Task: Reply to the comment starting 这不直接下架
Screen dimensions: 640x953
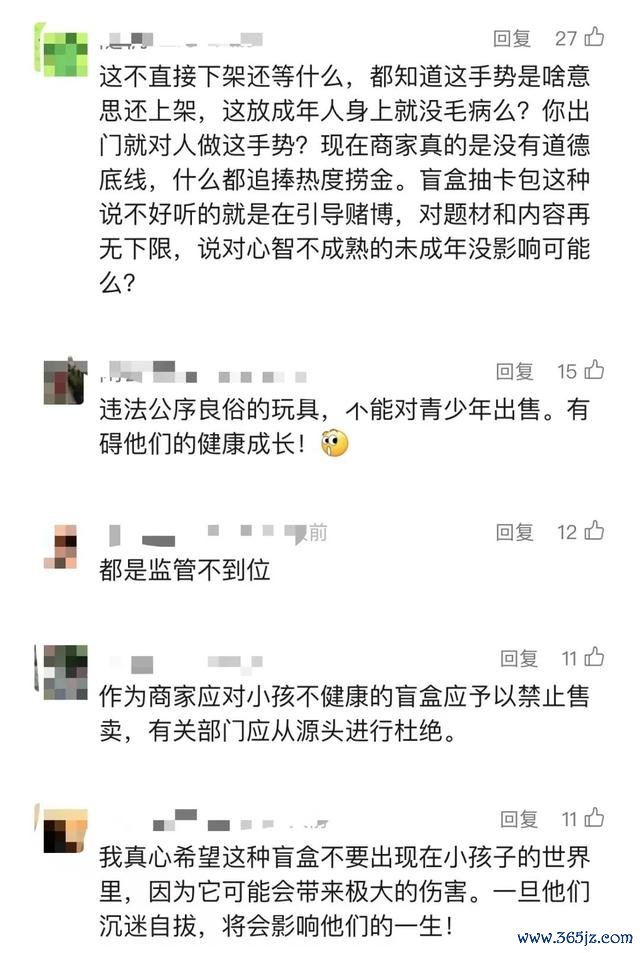Action: point(513,38)
